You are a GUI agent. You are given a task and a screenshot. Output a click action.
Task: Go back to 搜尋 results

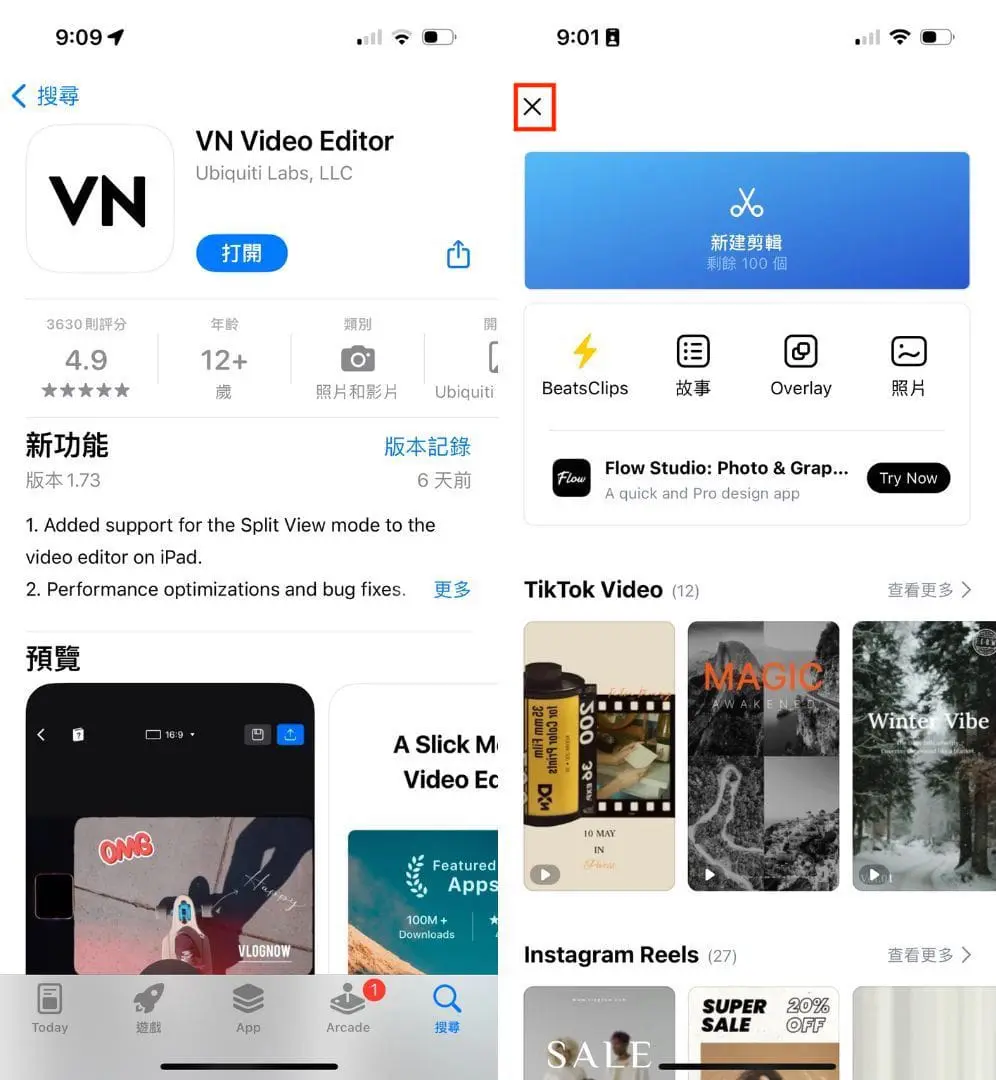pos(45,96)
